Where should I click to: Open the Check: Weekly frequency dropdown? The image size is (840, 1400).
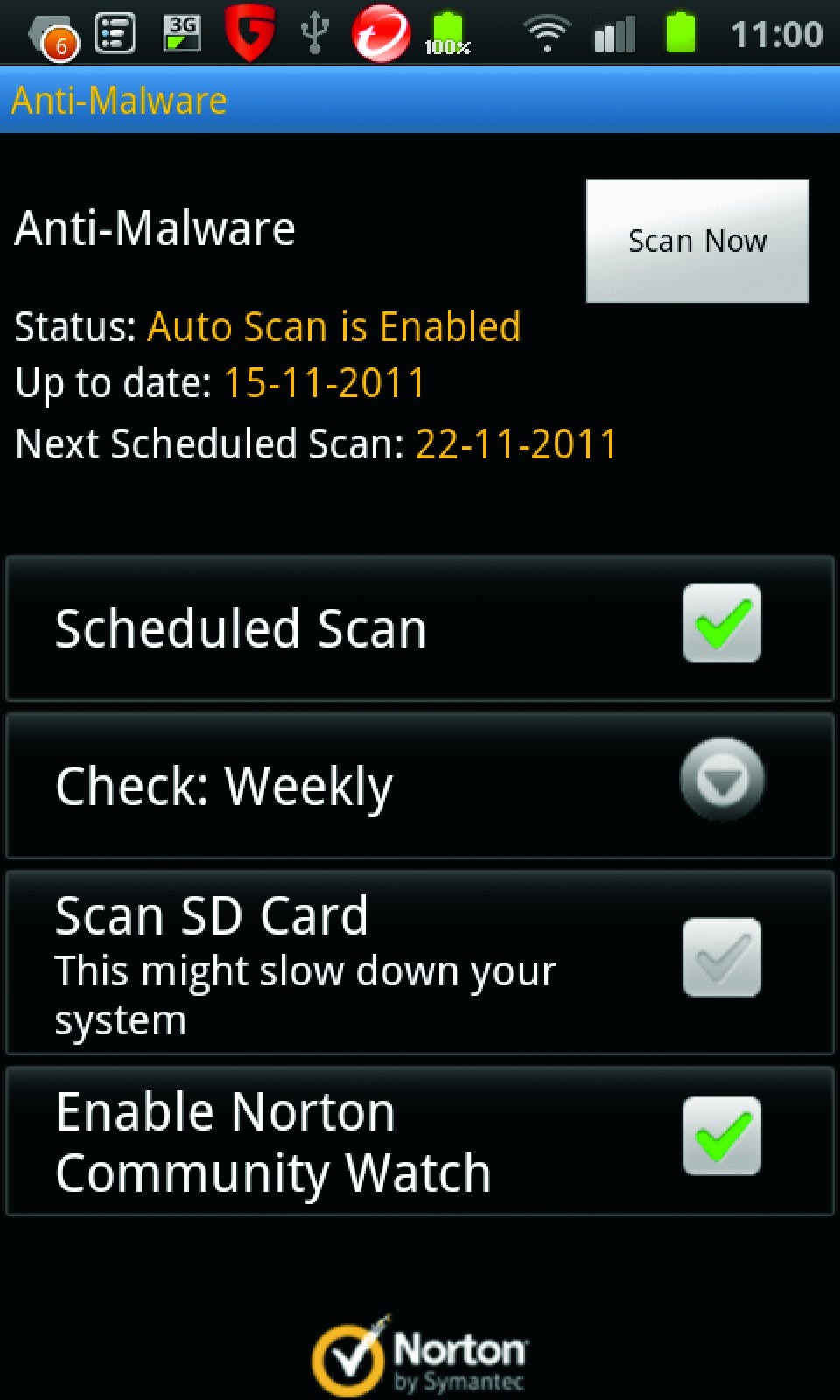[721, 779]
